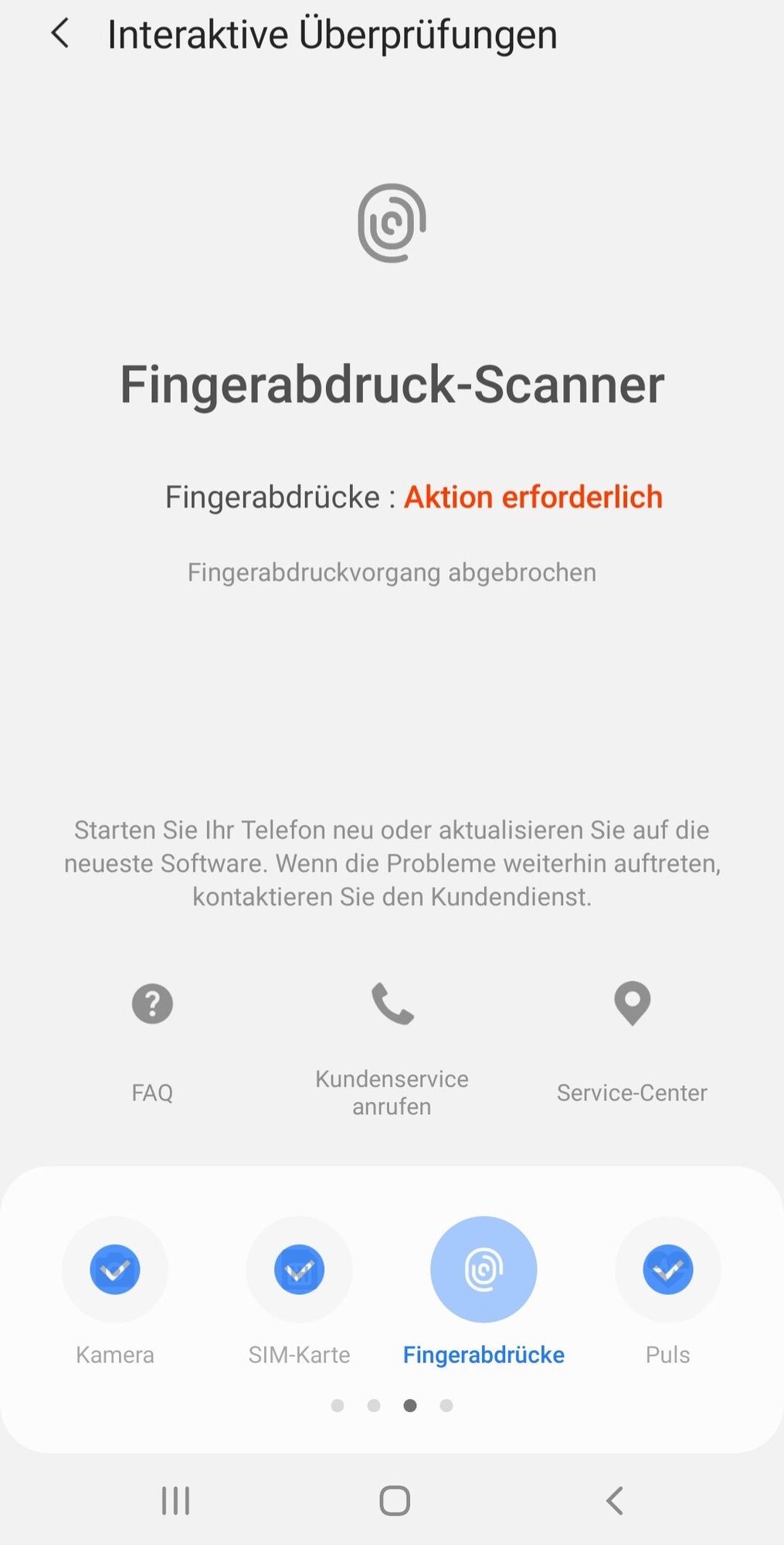
Task: Start the Fingerabdrücke check
Action: (x=484, y=1269)
